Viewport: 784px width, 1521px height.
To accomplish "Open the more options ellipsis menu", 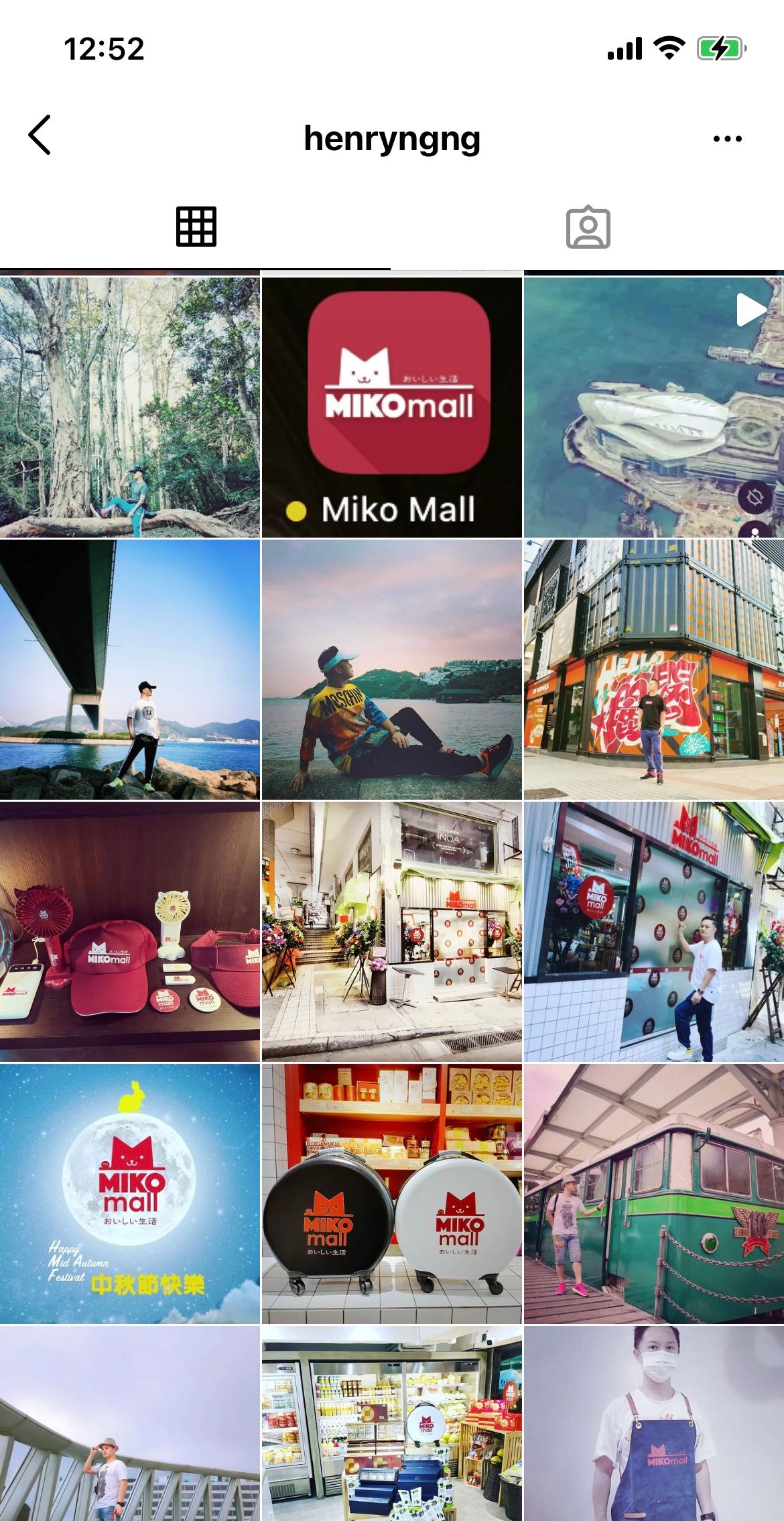I will tap(728, 137).
